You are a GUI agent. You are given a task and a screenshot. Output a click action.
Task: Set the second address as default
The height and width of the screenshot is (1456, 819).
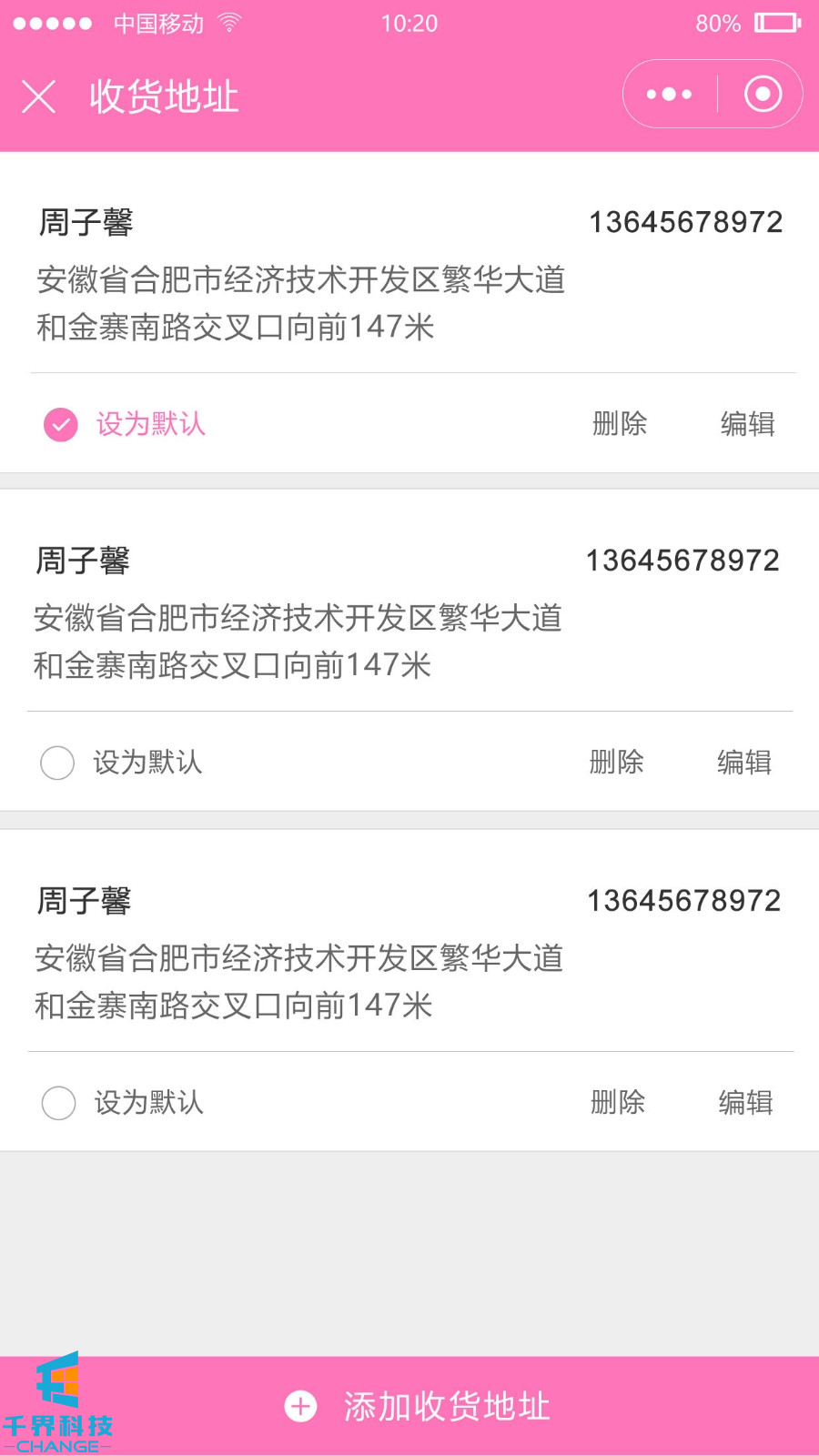tap(57, 763)
